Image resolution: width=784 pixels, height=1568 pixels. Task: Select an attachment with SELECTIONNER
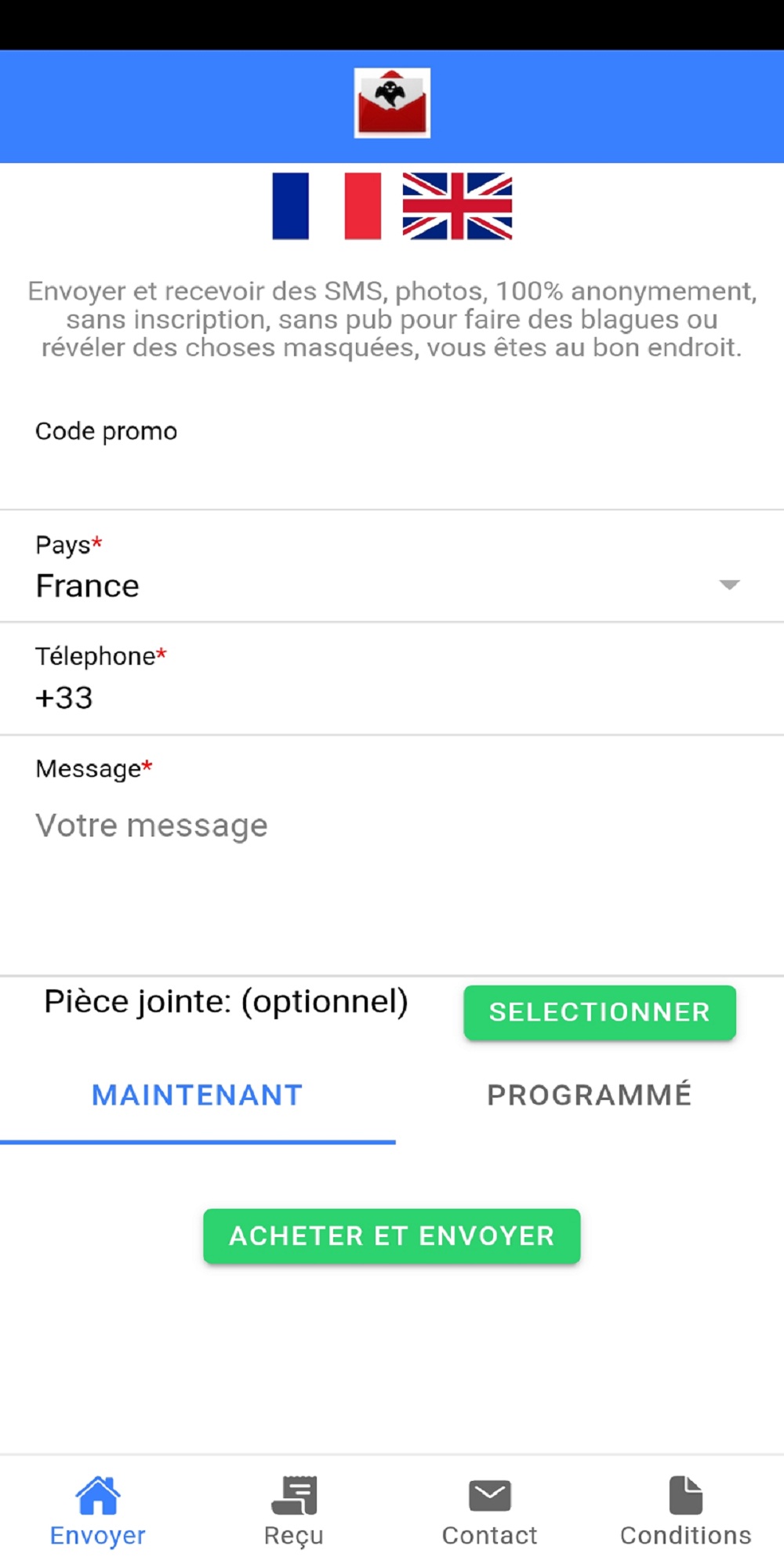point(600,1012)
